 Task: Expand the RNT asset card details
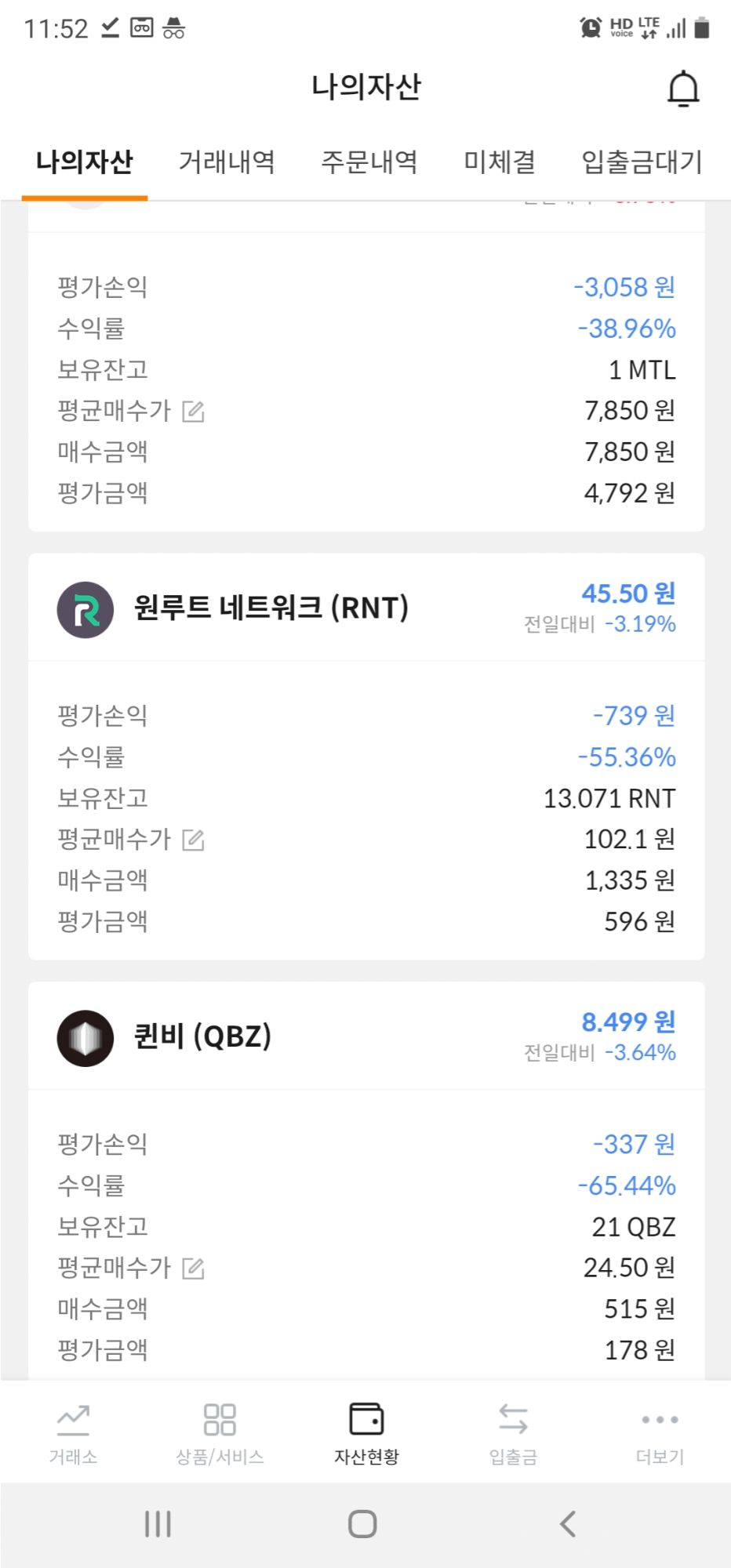(x=365, y=609)
